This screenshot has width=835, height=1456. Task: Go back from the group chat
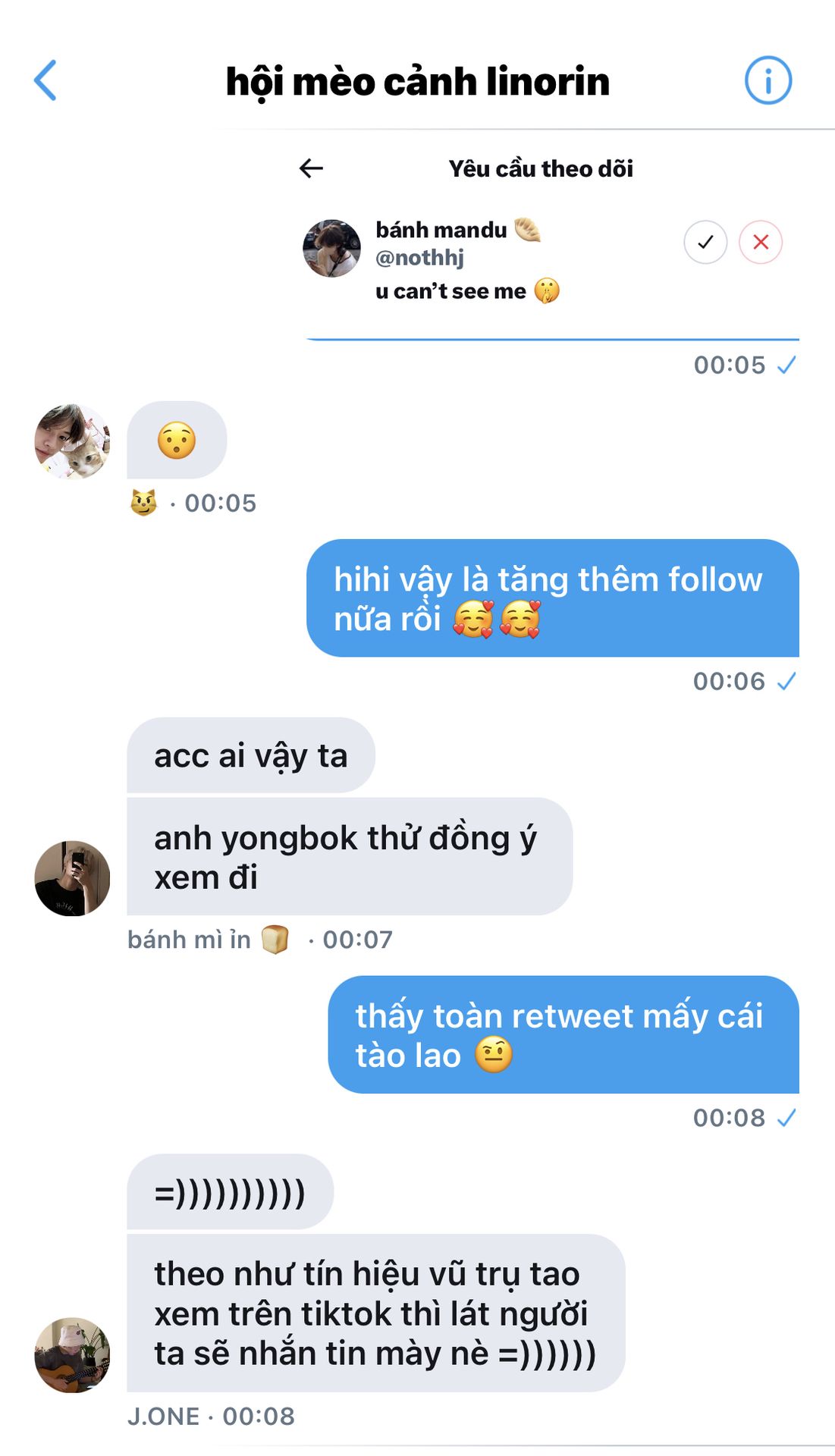(46, 80)
